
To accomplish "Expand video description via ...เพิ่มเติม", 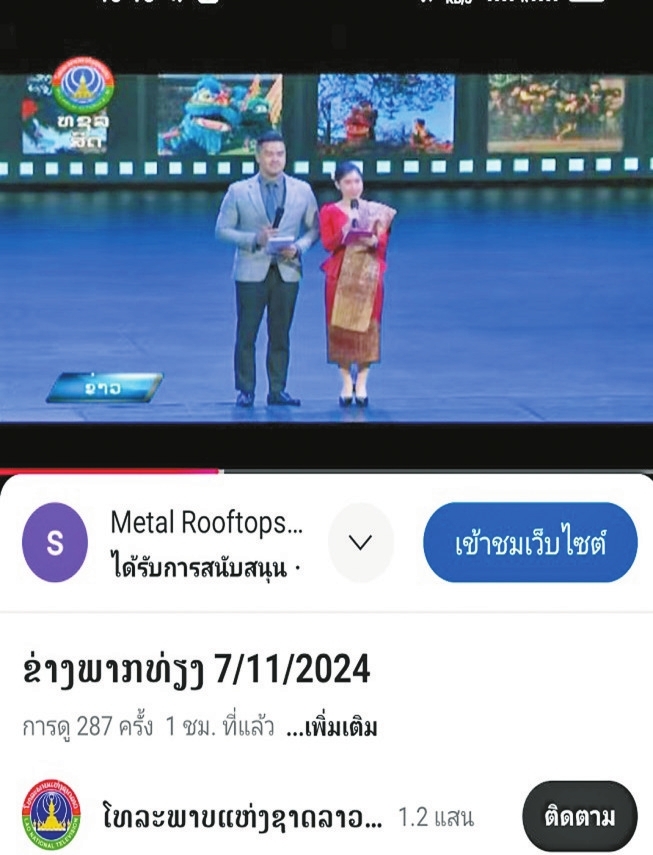I will point(332,727).
